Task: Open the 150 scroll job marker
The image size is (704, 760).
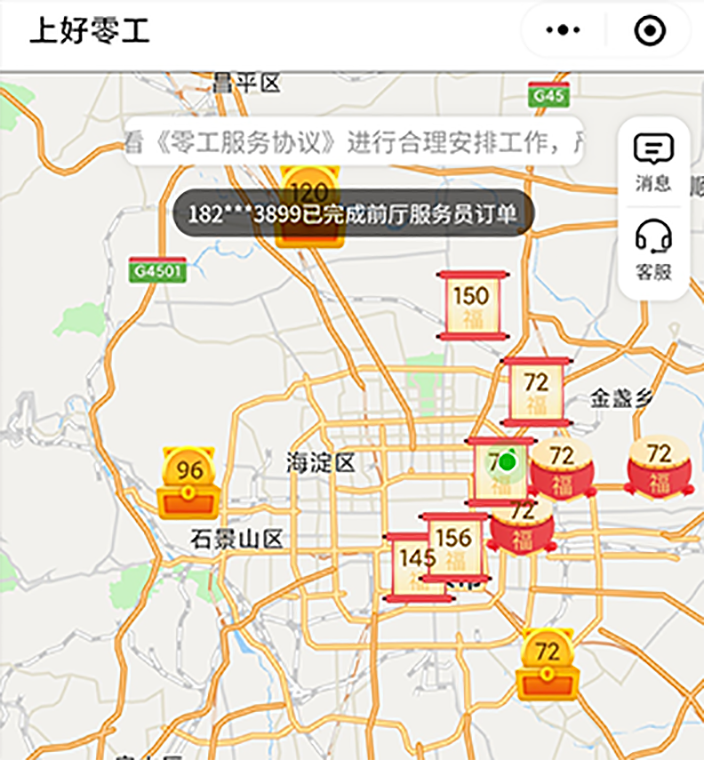Action: tap(472, 305)
